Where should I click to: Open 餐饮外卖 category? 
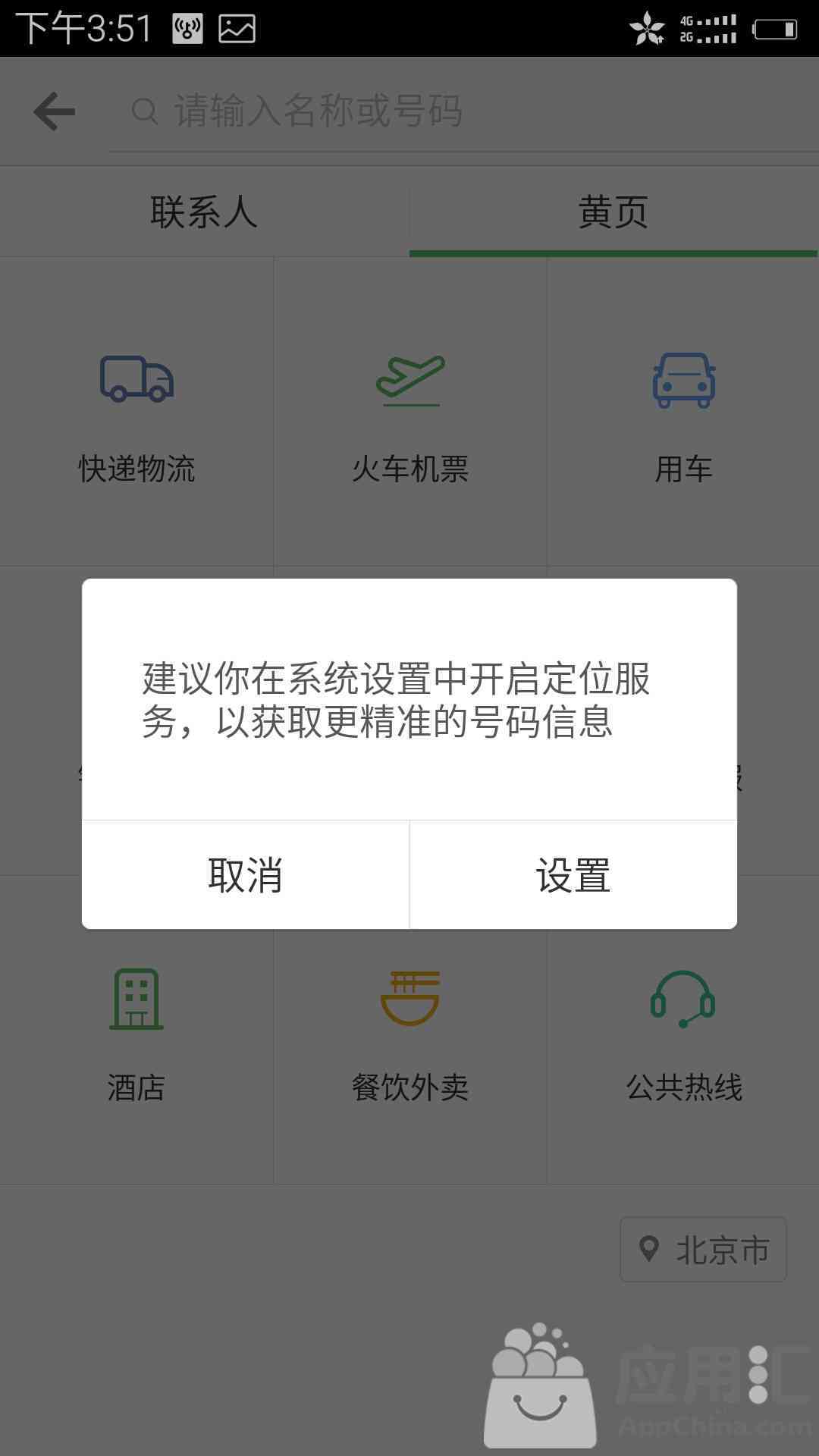(409, 1031)
